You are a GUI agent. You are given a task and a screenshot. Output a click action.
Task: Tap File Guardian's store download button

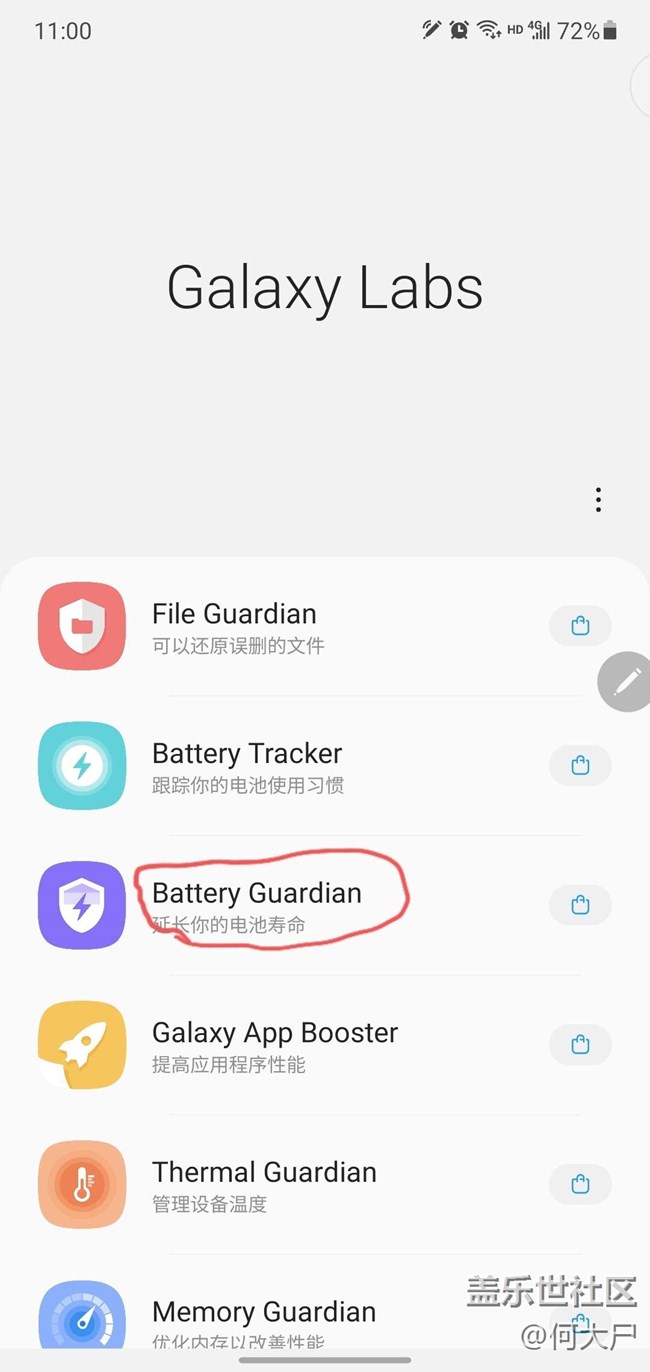[580, 627]
